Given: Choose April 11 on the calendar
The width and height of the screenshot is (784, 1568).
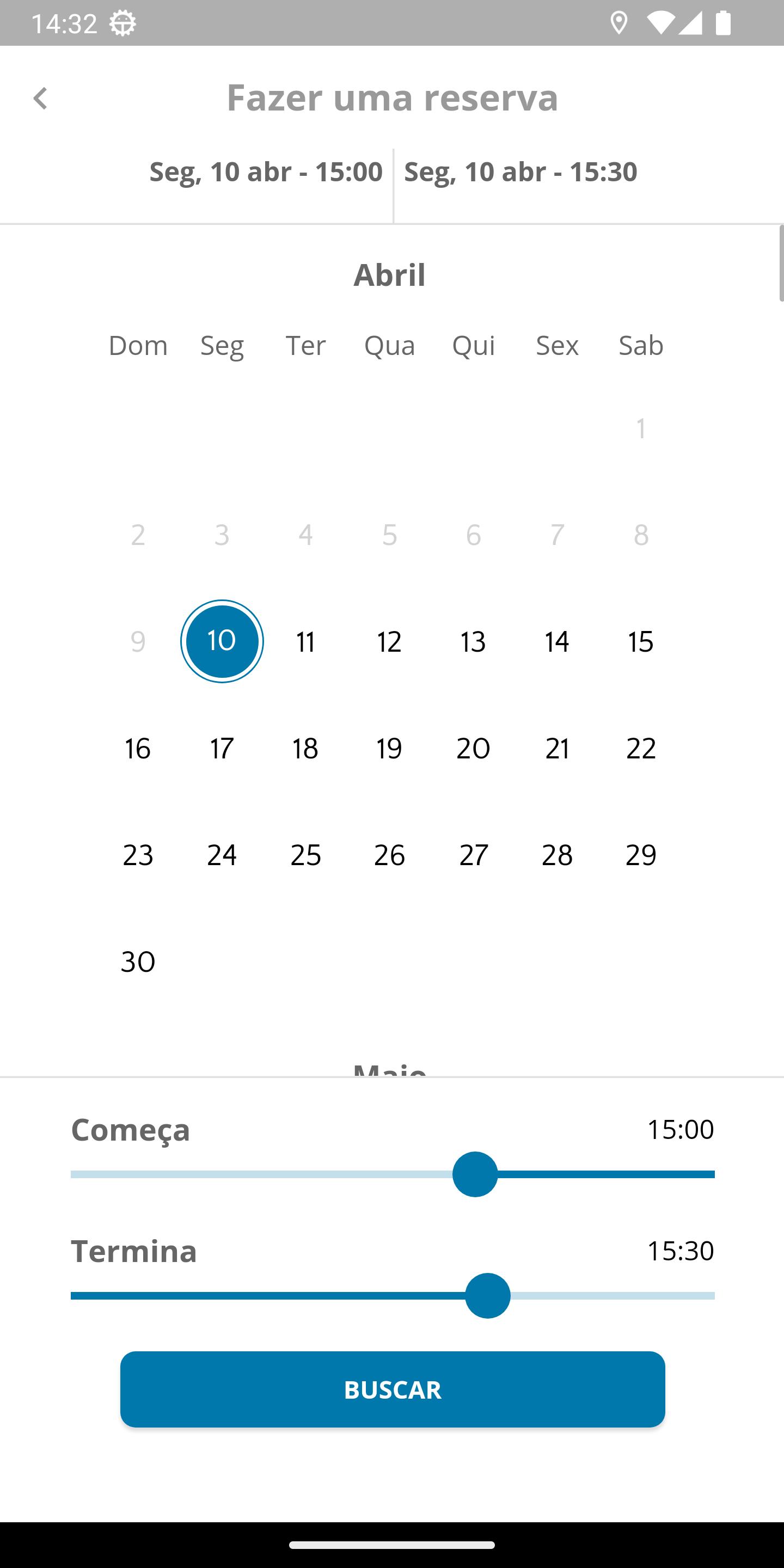Looking at the screenshot, I should tap(305, 641).
